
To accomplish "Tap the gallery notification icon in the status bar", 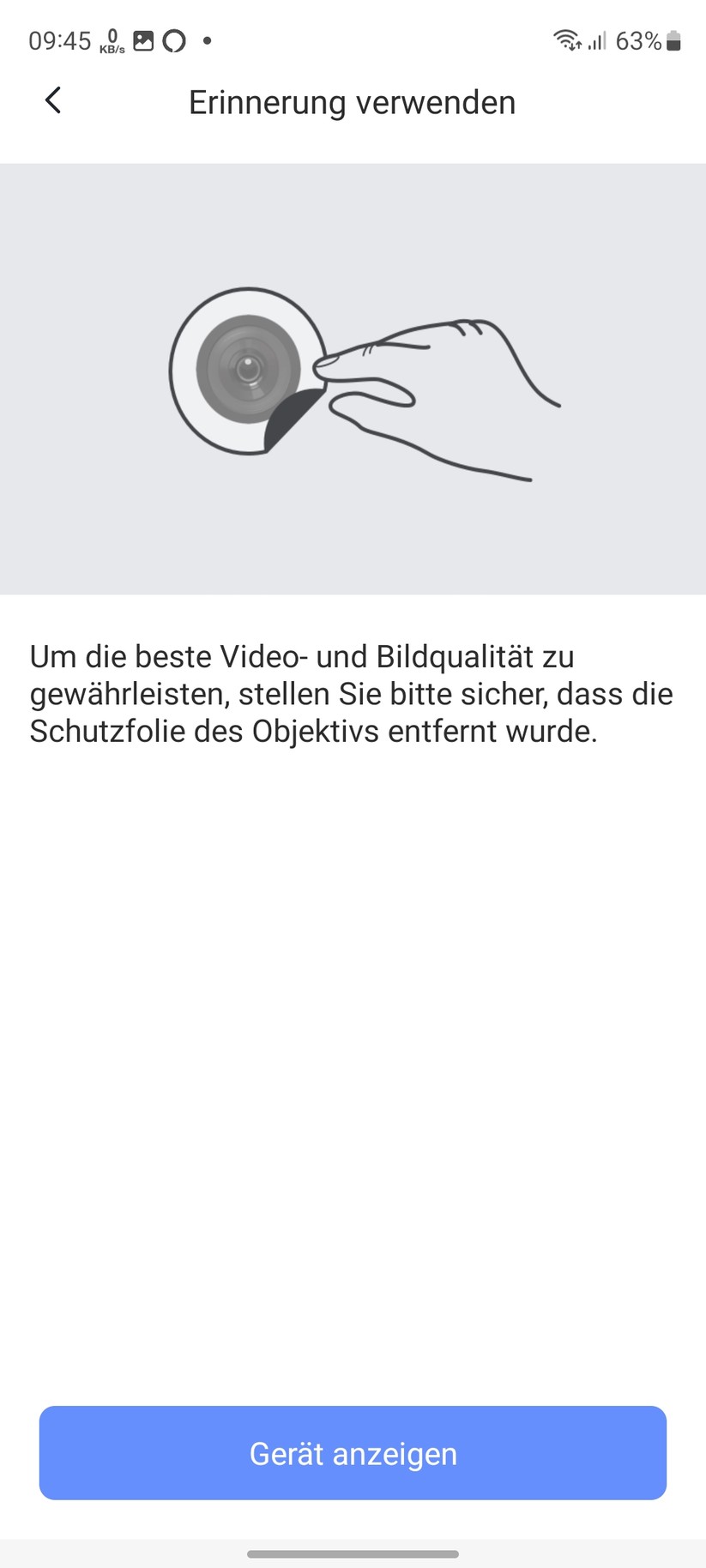I will [x=143, y=39].
